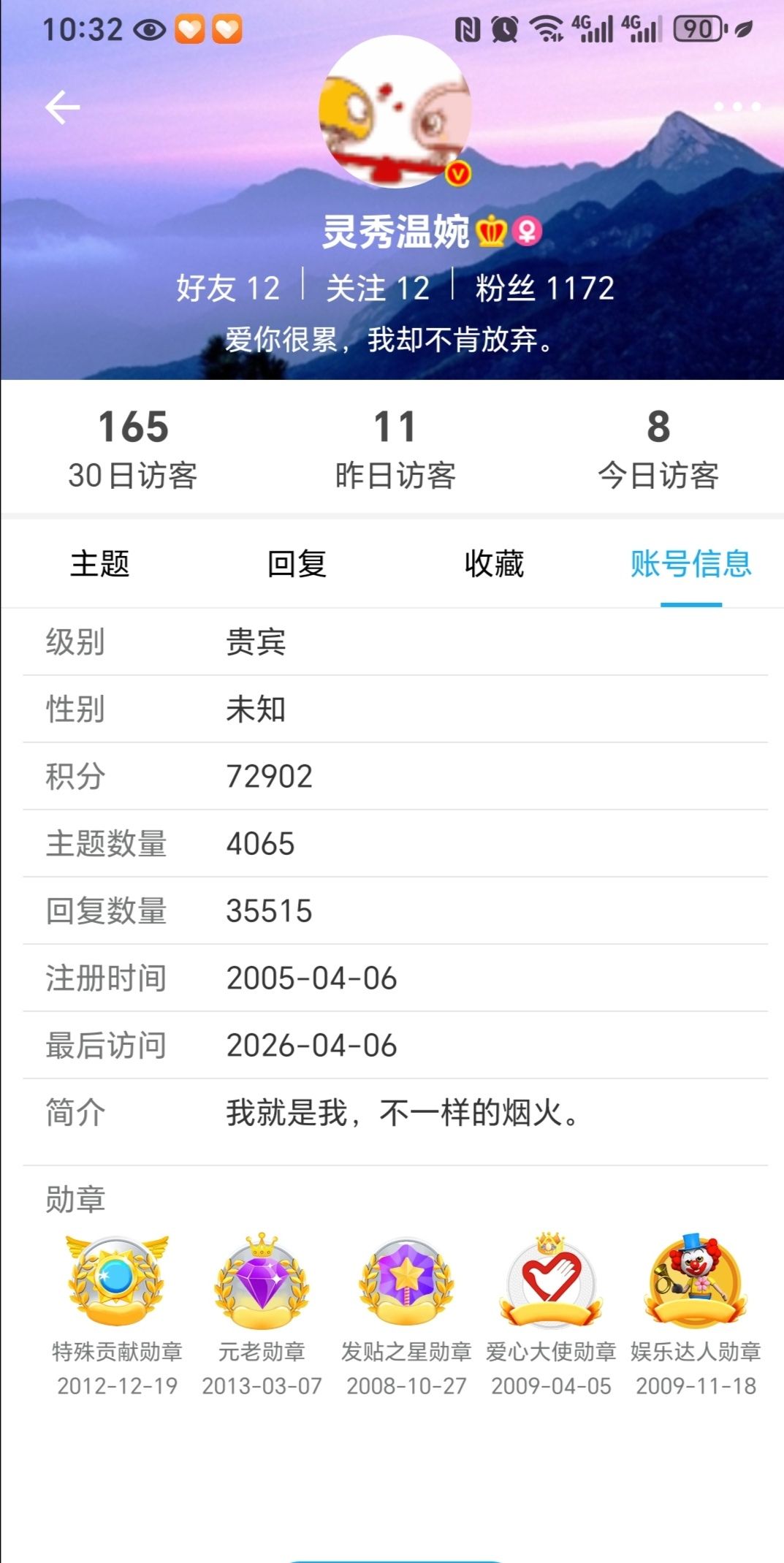This screenshot has height=1563, width=784.
Task: View 昨日访客 visitors
Action: [x=395, y=447]
